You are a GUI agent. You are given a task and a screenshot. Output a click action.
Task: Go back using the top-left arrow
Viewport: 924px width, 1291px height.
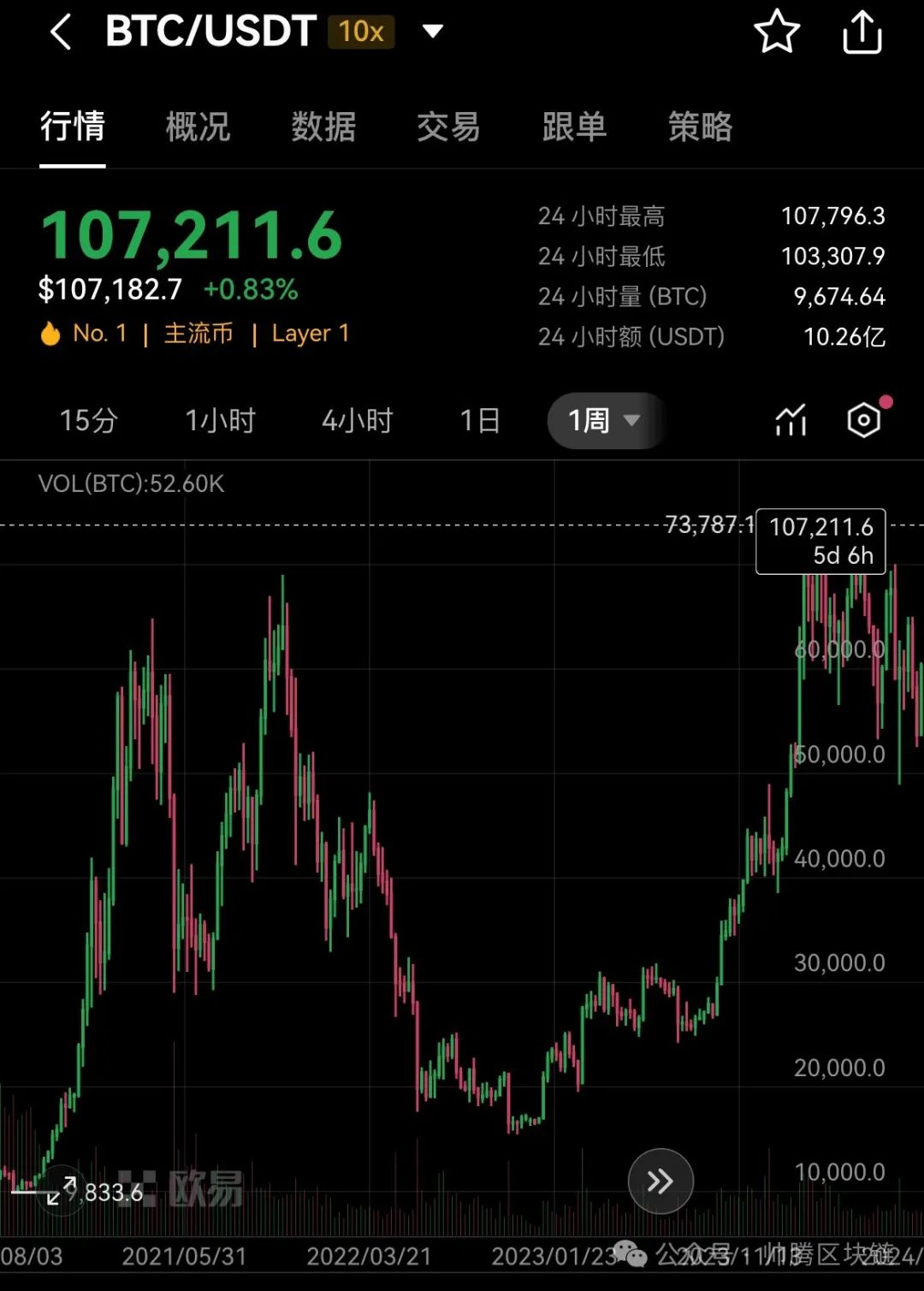pos(61,34)
